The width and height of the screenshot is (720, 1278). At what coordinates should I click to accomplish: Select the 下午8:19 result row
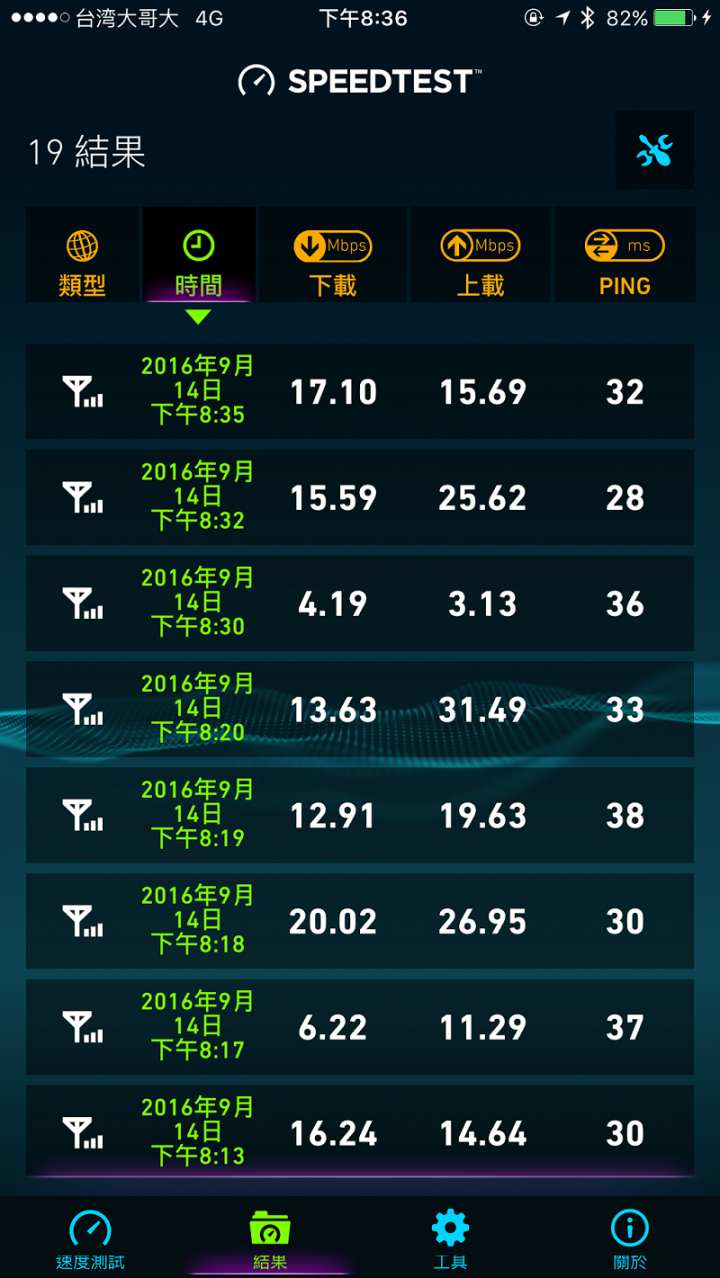360,815
